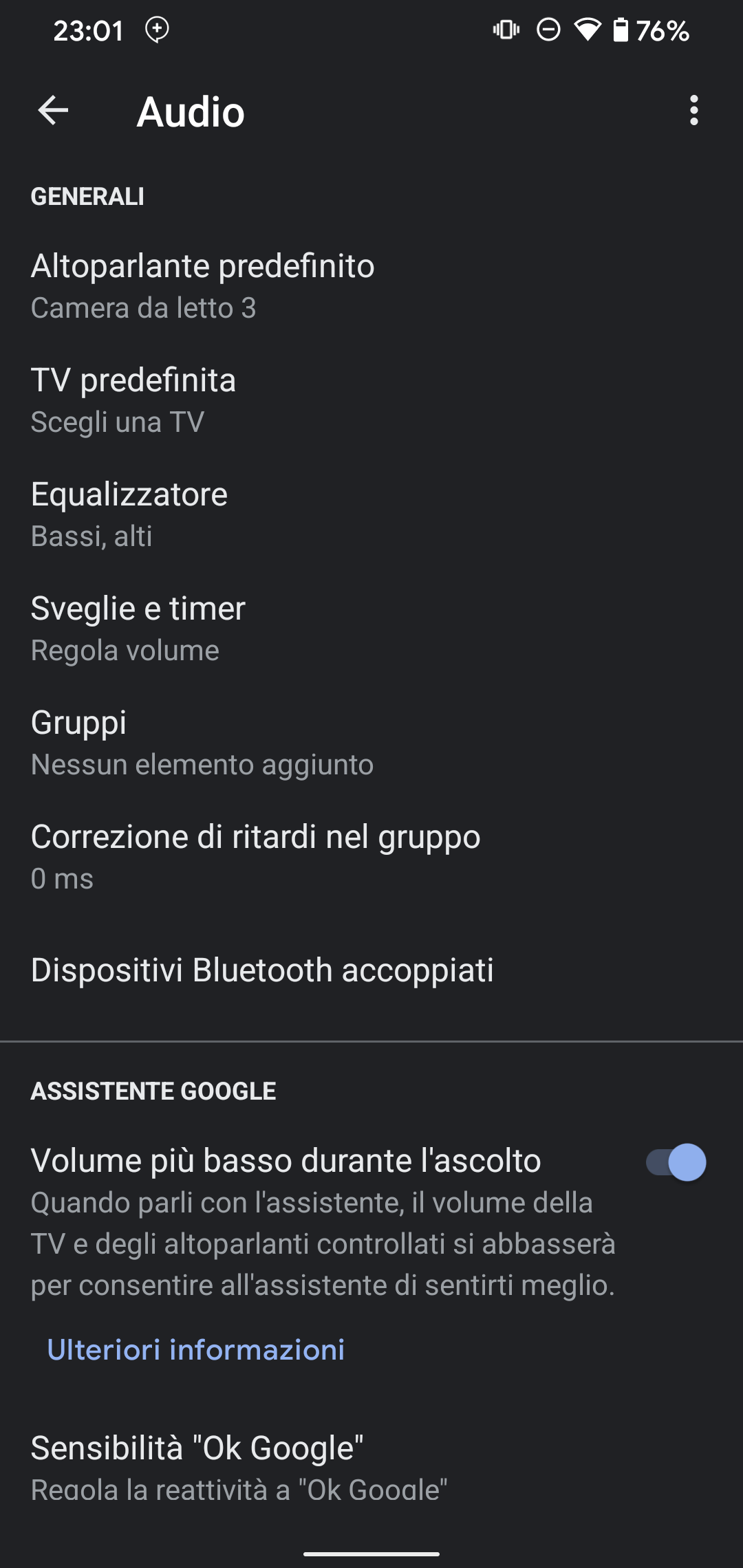Image resolution: width=743 pixels, height=1568 pixels.
Task: Disable Volume più basso durante l'ascolto
Action: pos(676,1162)
